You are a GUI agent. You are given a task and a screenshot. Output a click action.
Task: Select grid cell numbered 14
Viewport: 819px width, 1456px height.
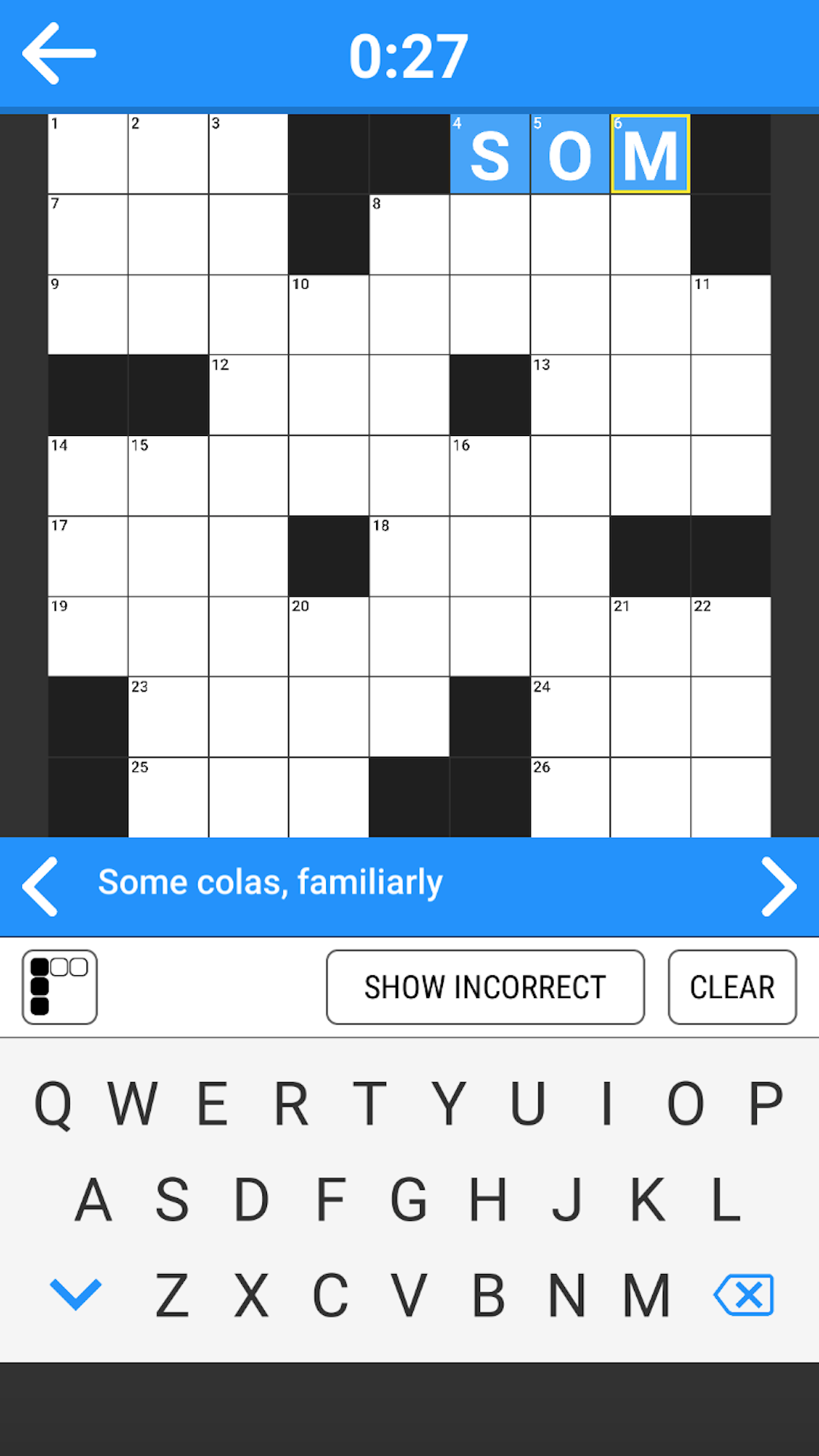(x=87, y=475)
